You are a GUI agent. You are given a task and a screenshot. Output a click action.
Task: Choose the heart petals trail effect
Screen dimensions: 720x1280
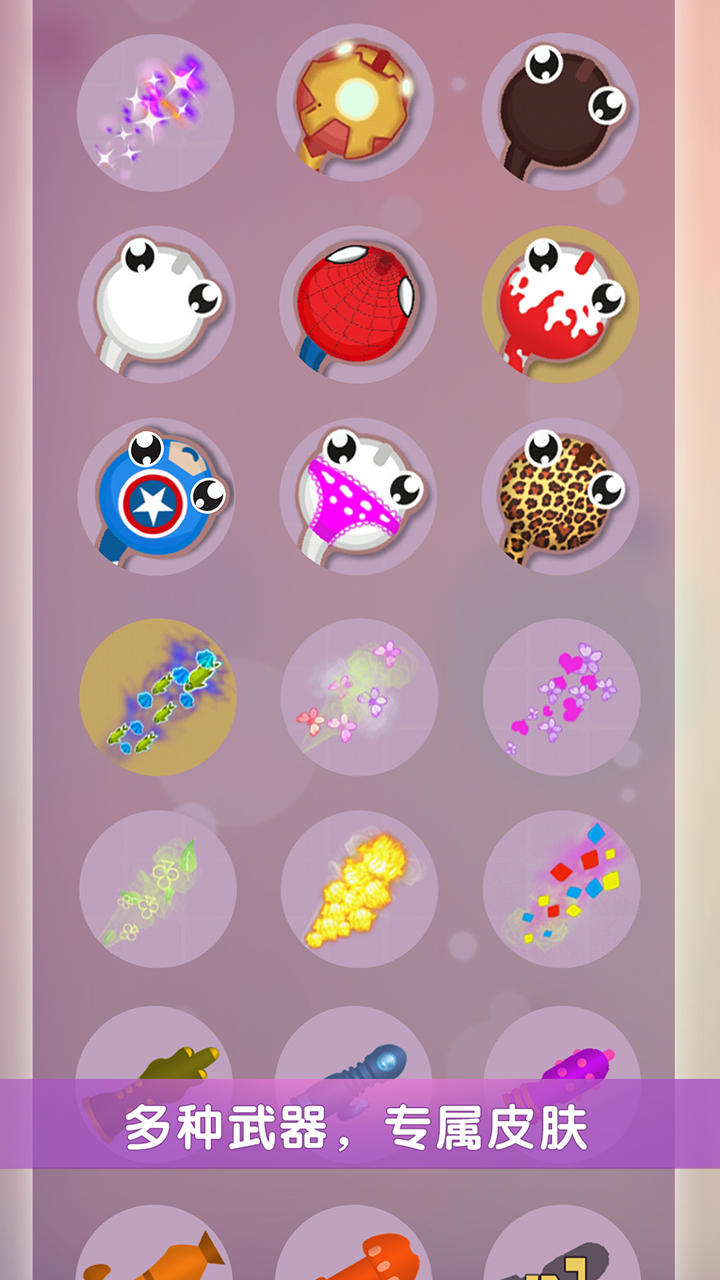(x=560, y=700)
